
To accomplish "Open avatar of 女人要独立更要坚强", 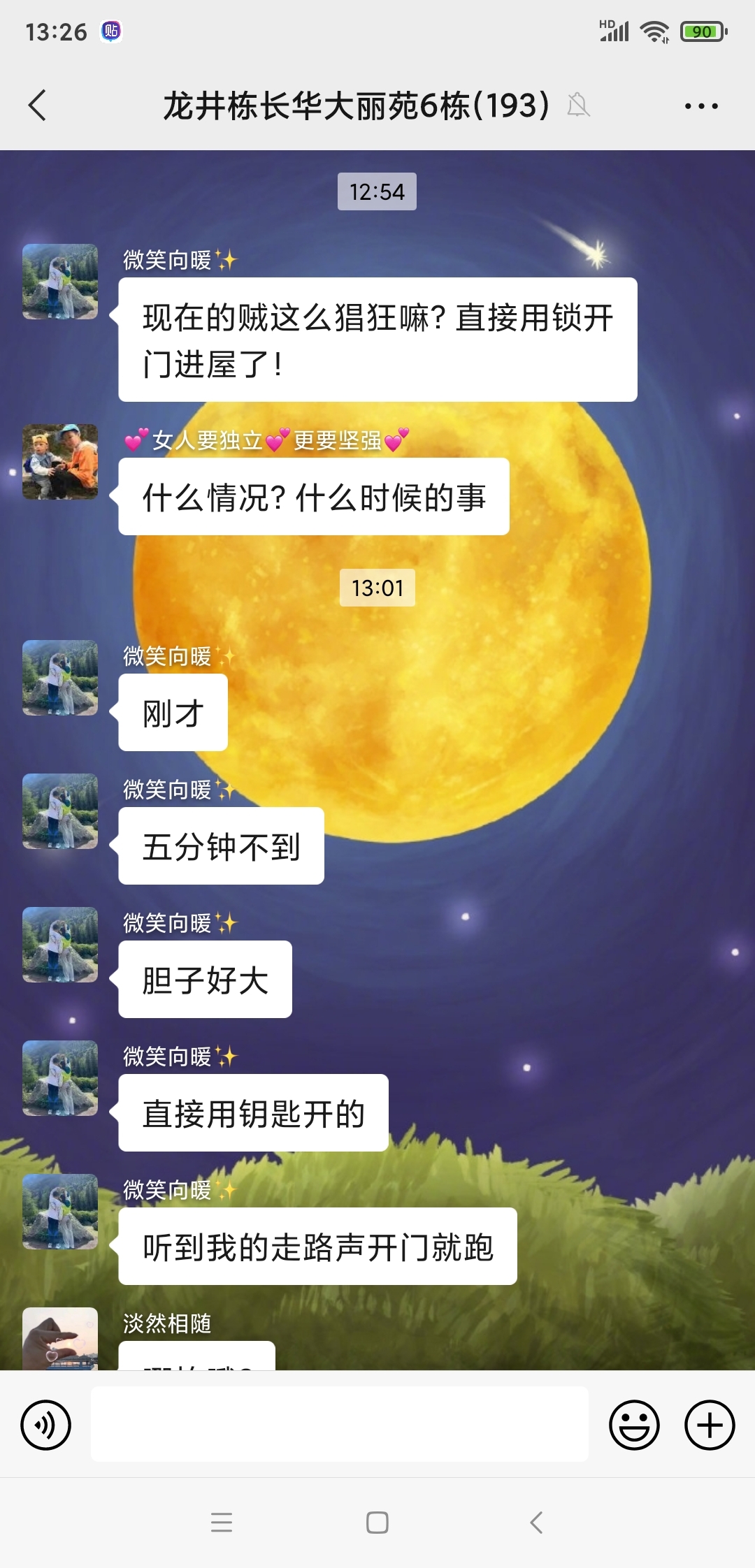I will (x=60, y=462).
